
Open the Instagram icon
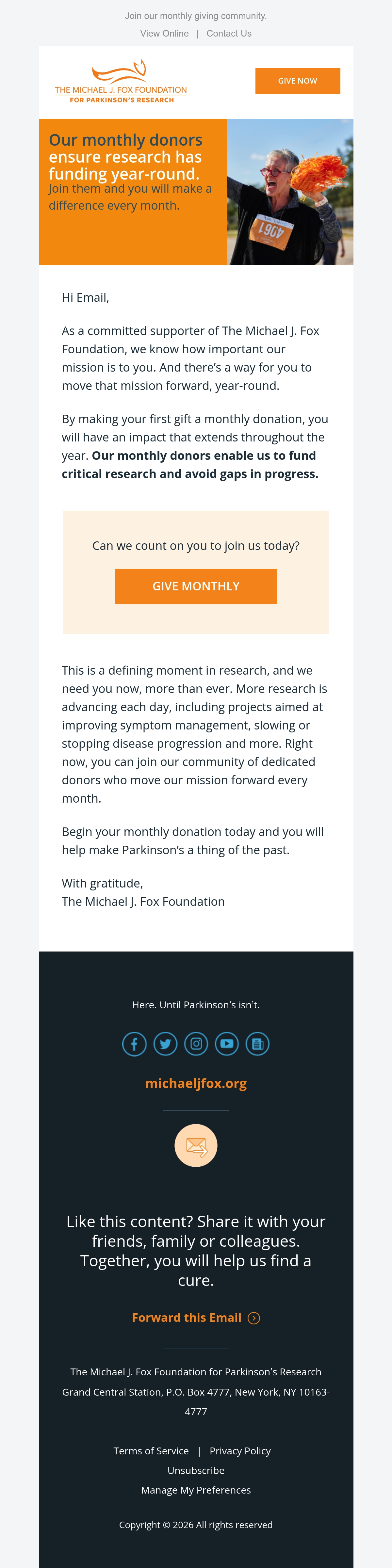196,1044
